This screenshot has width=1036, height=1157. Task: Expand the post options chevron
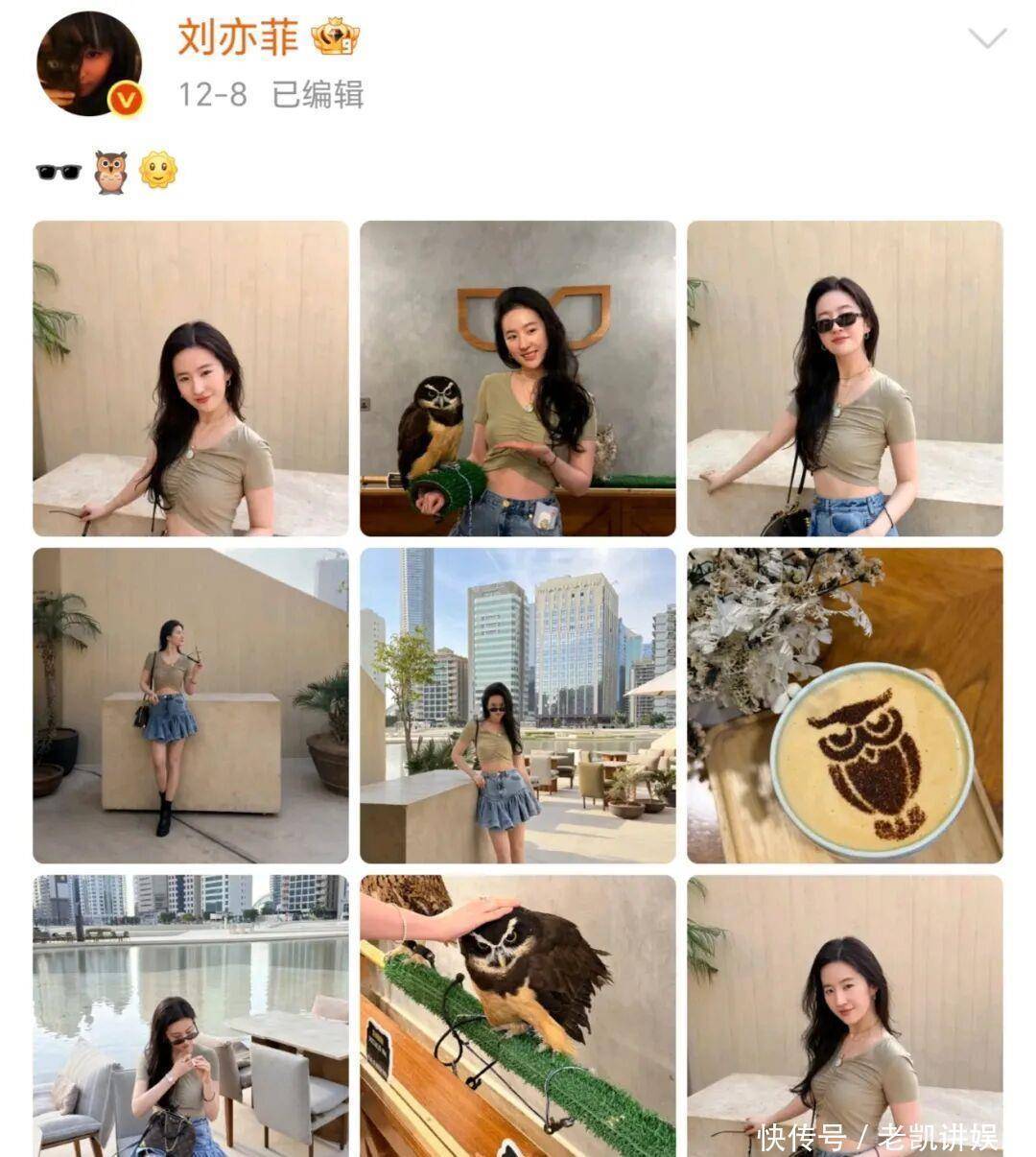point(986,38)
